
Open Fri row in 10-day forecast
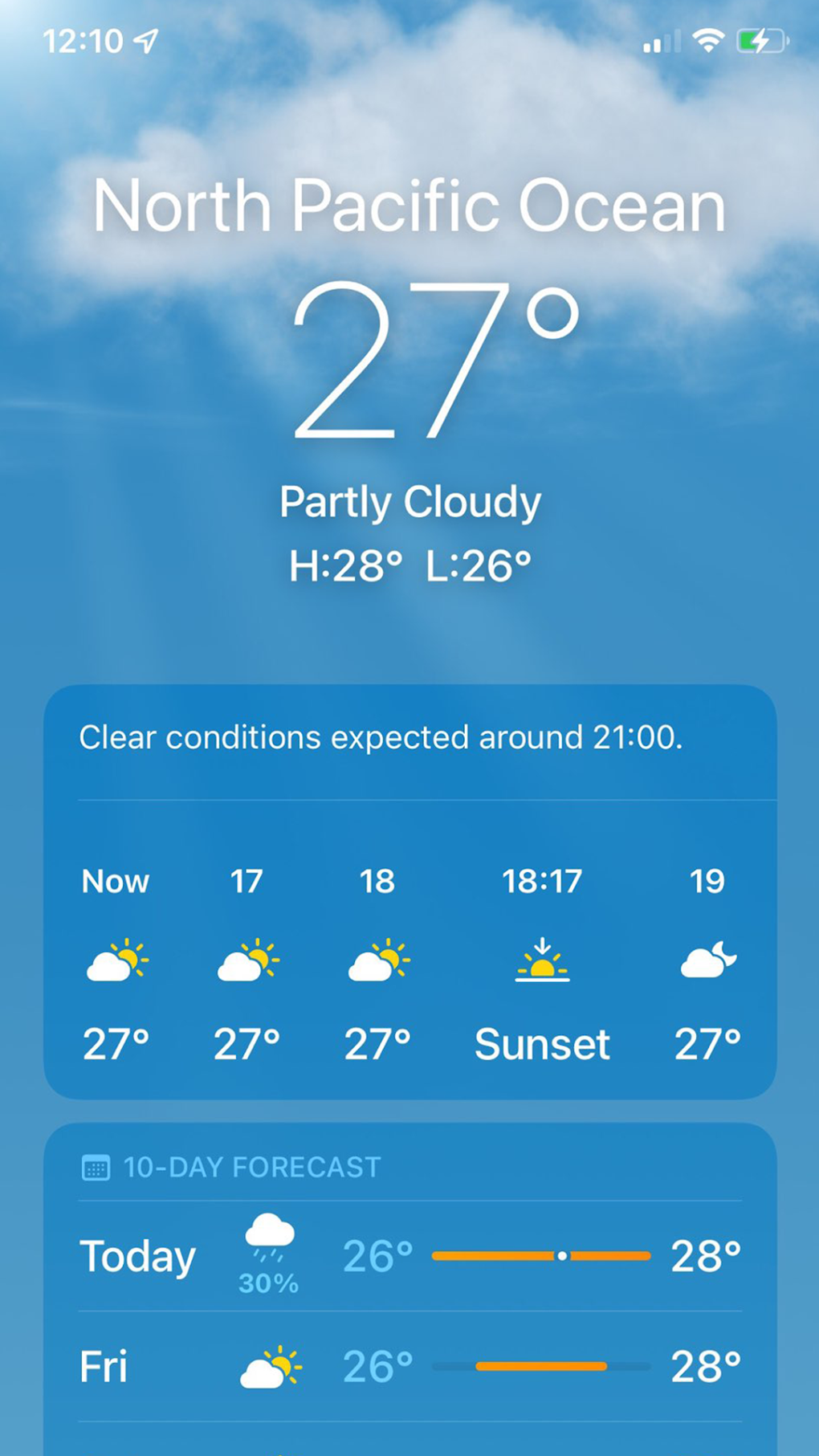(410, 1367)
